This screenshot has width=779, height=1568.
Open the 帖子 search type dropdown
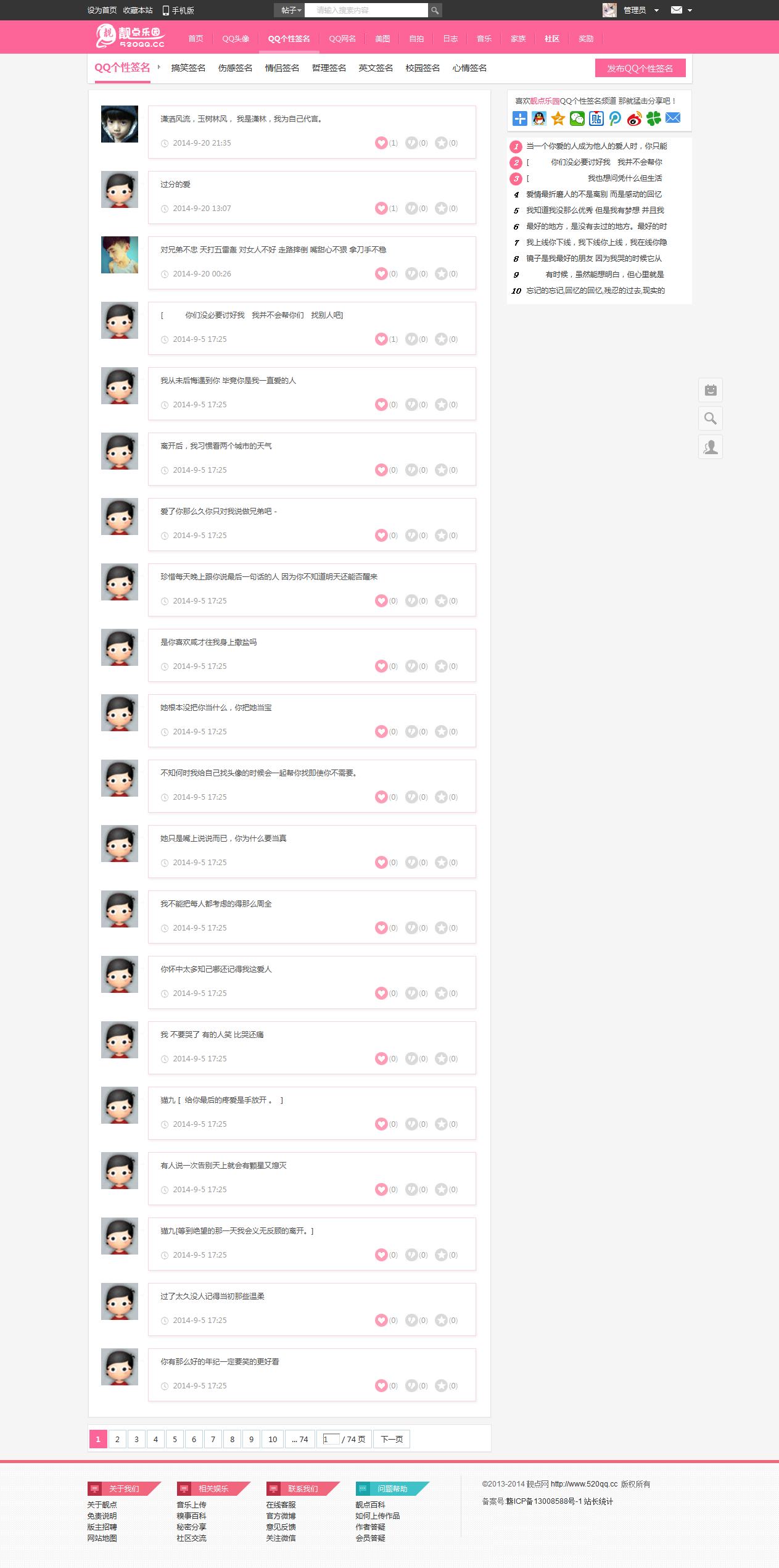click(x=290, y=10)
